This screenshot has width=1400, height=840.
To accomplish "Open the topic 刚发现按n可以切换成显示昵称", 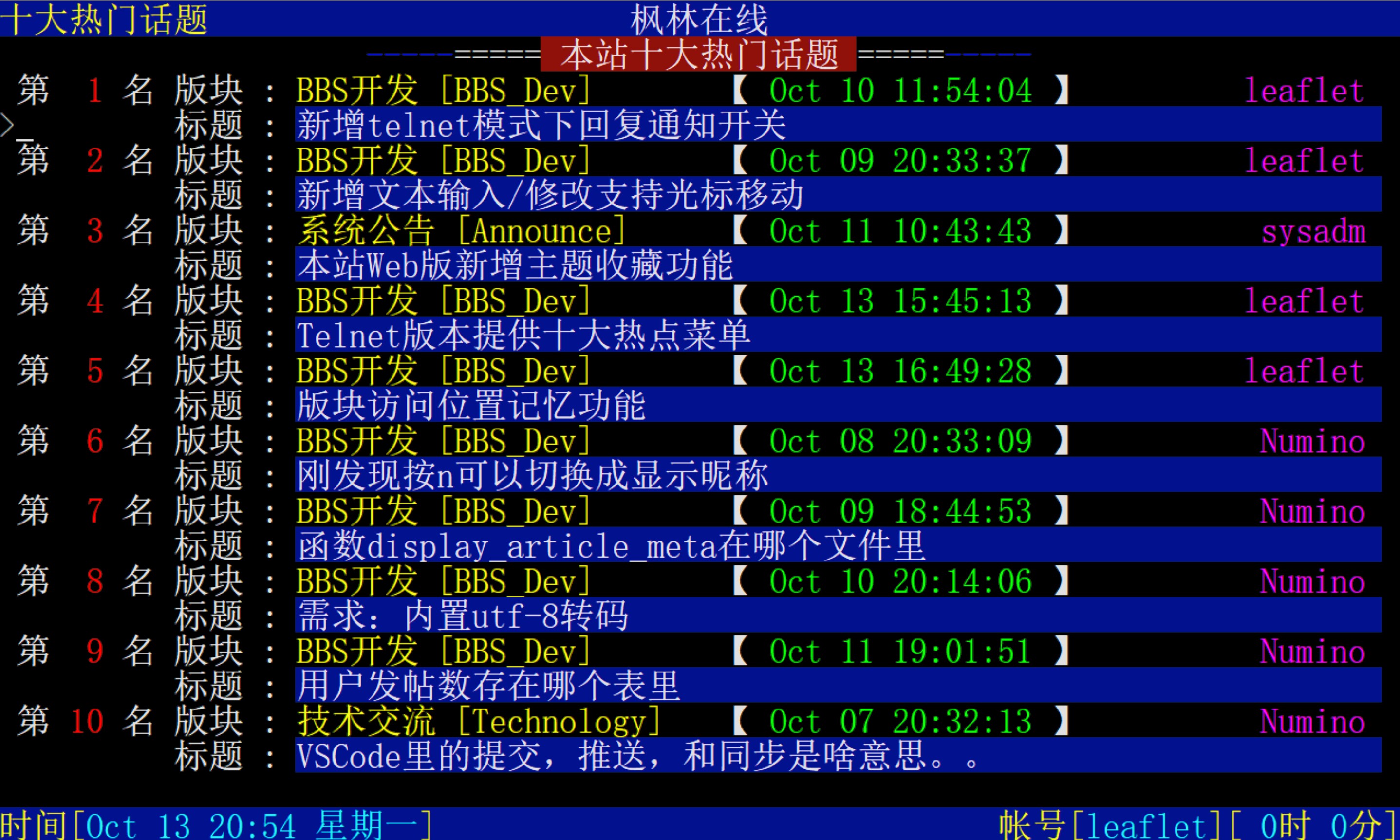I will (533, 475).
